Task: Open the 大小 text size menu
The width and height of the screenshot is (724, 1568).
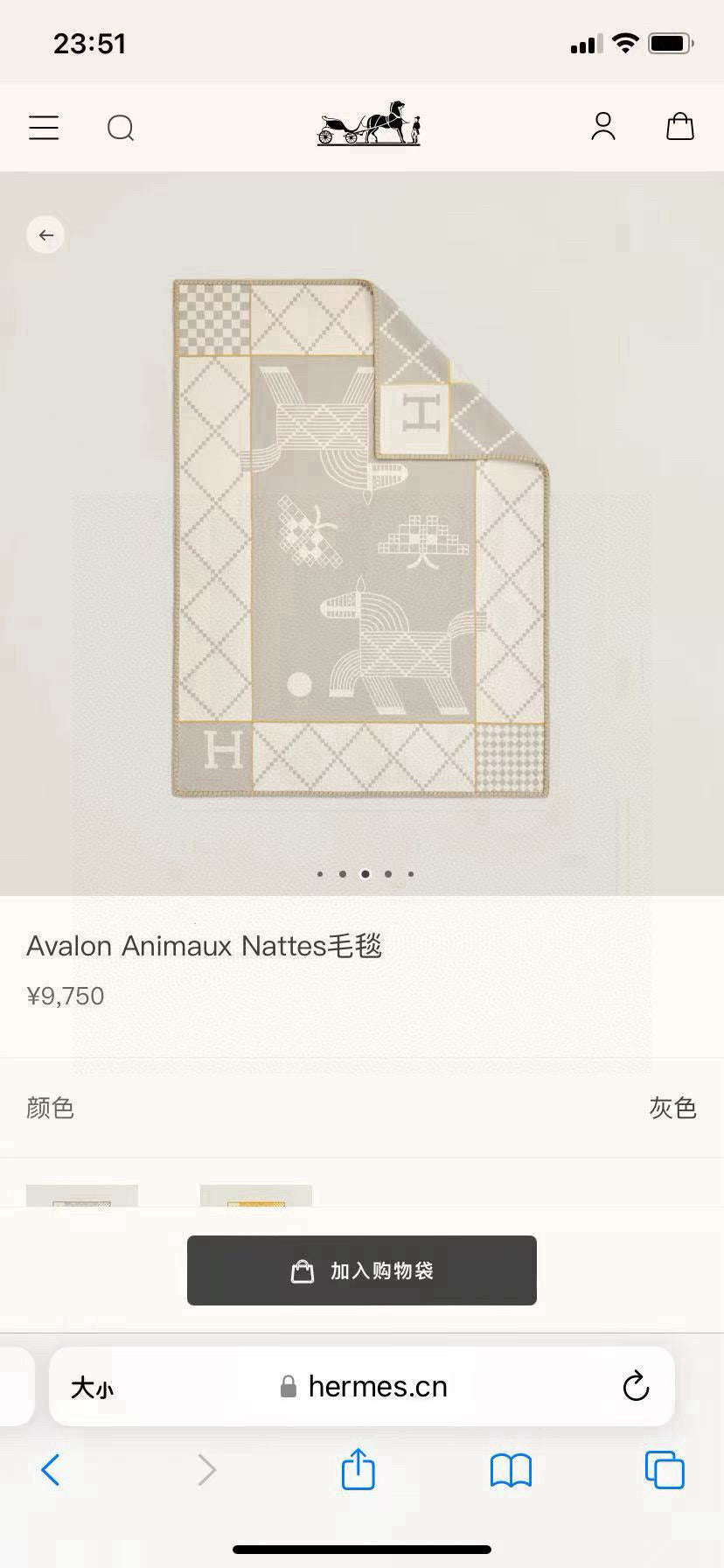Action: [x=92, y=1387]
